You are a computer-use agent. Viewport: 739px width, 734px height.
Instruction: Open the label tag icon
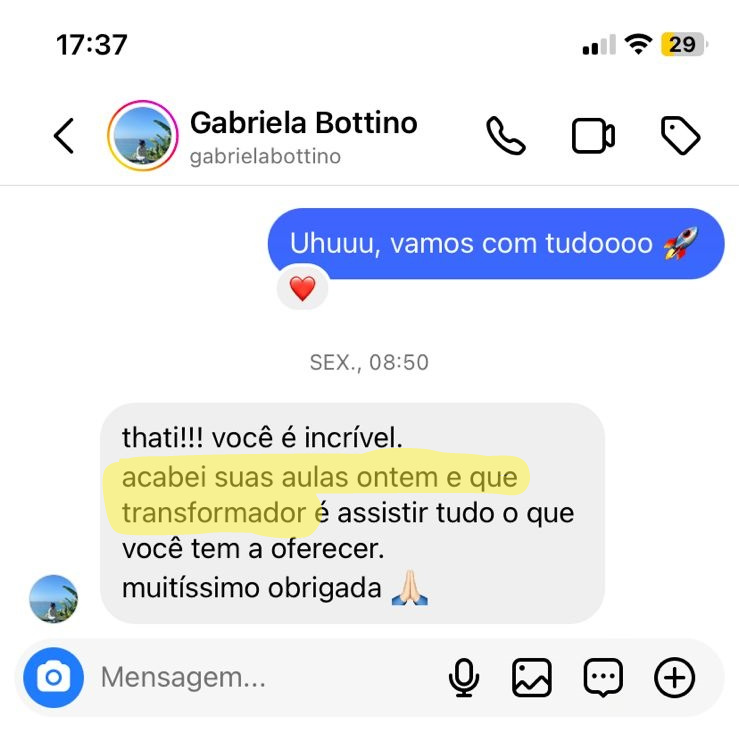click(681, 136)
